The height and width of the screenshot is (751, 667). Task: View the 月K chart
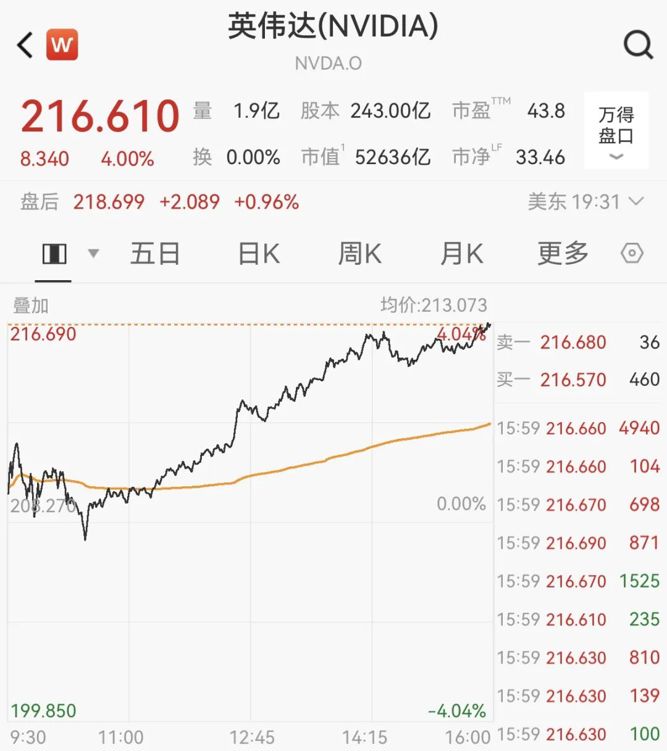pyautogui.click(x=461, y=254)
